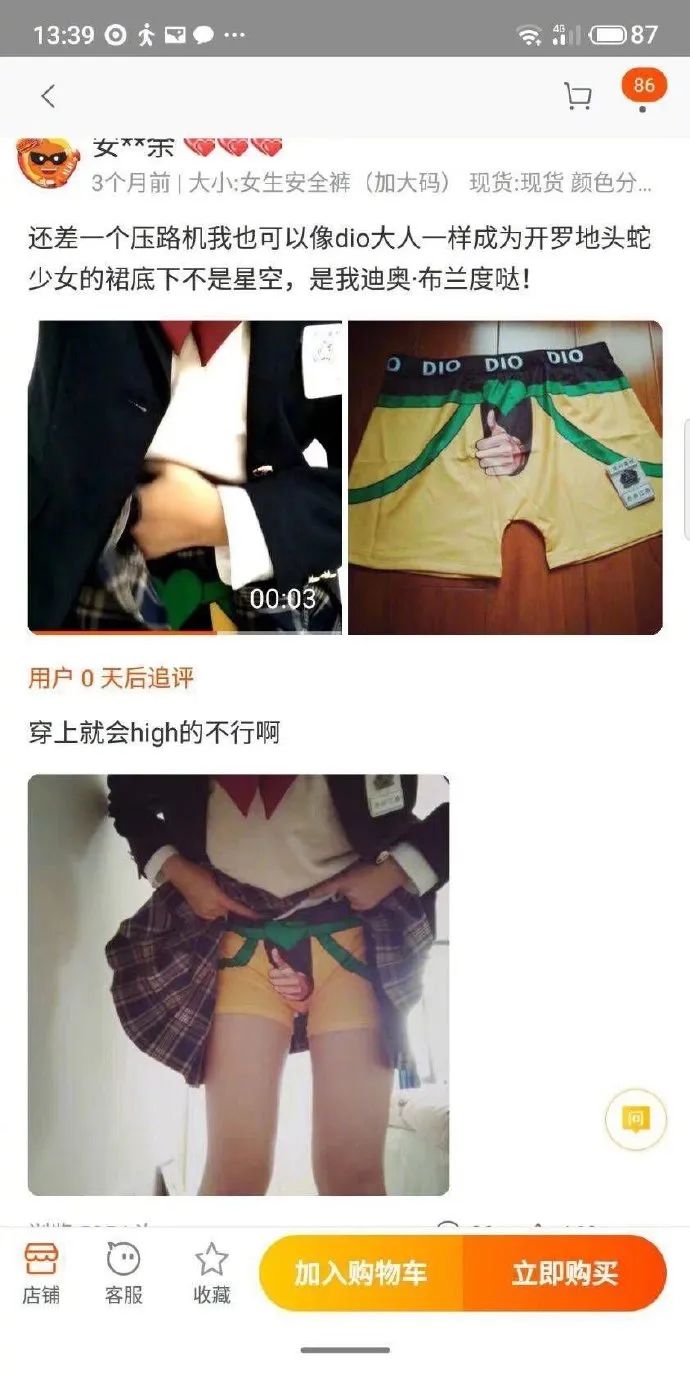Tap the floating 问 ask button
Screen dimensions: 690x1380
tap(635, 1118)
